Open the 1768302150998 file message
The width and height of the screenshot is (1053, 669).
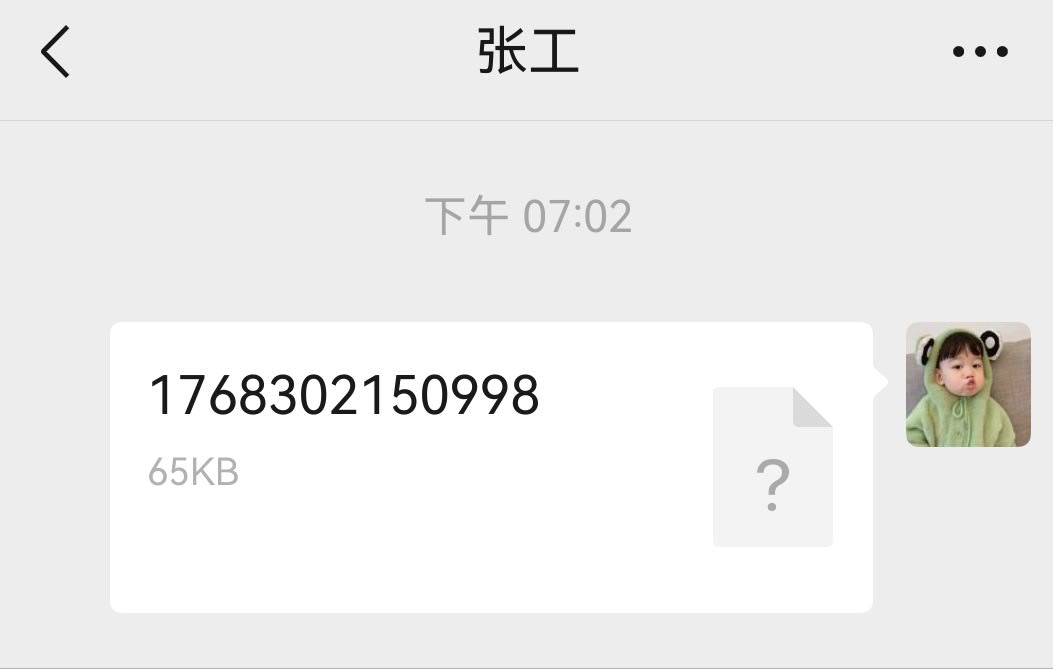click(490, 466)
